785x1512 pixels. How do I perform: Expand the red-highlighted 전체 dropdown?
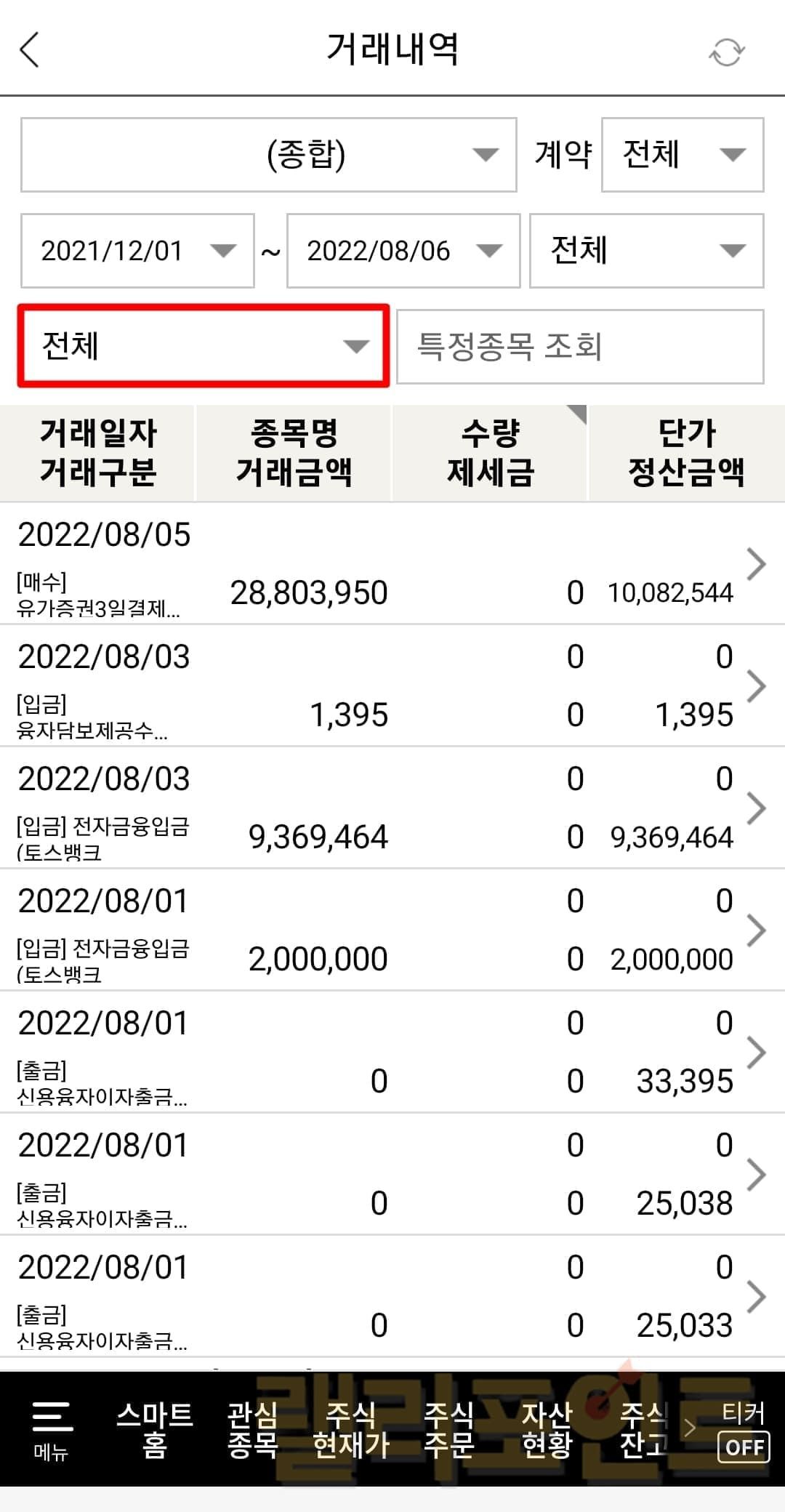[x=204, y=346]
